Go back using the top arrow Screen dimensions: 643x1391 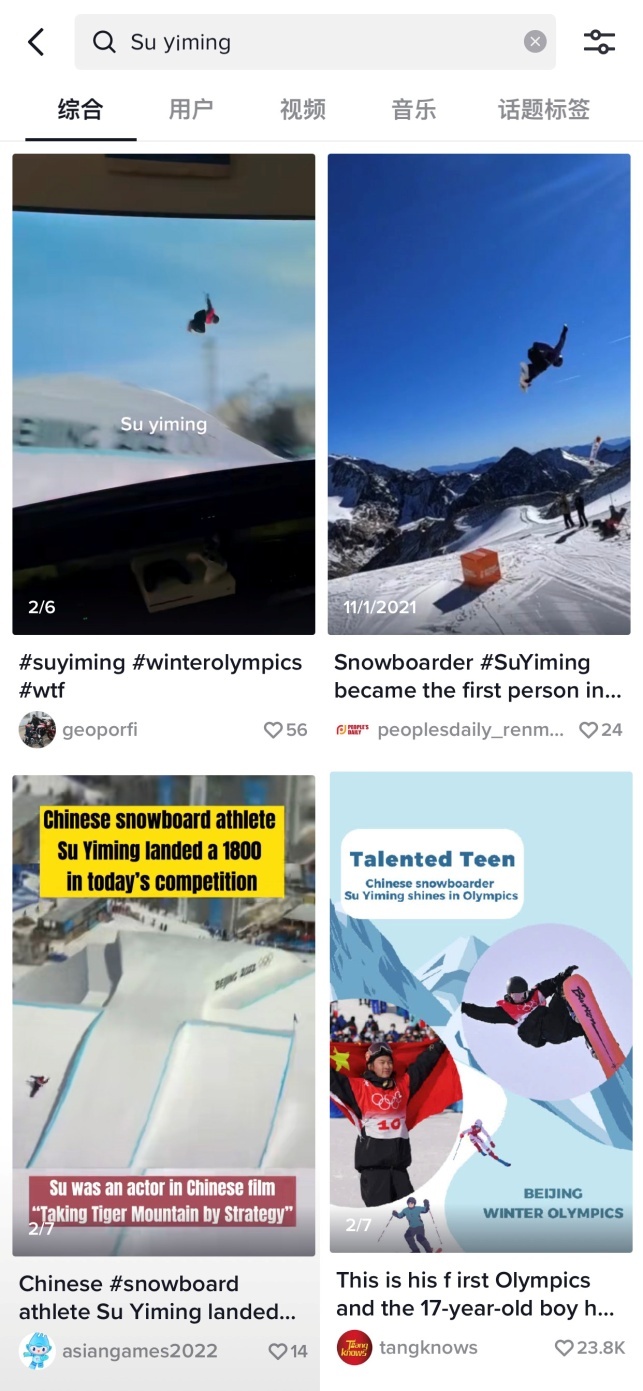pyautogui.click(x=37, y=42)
